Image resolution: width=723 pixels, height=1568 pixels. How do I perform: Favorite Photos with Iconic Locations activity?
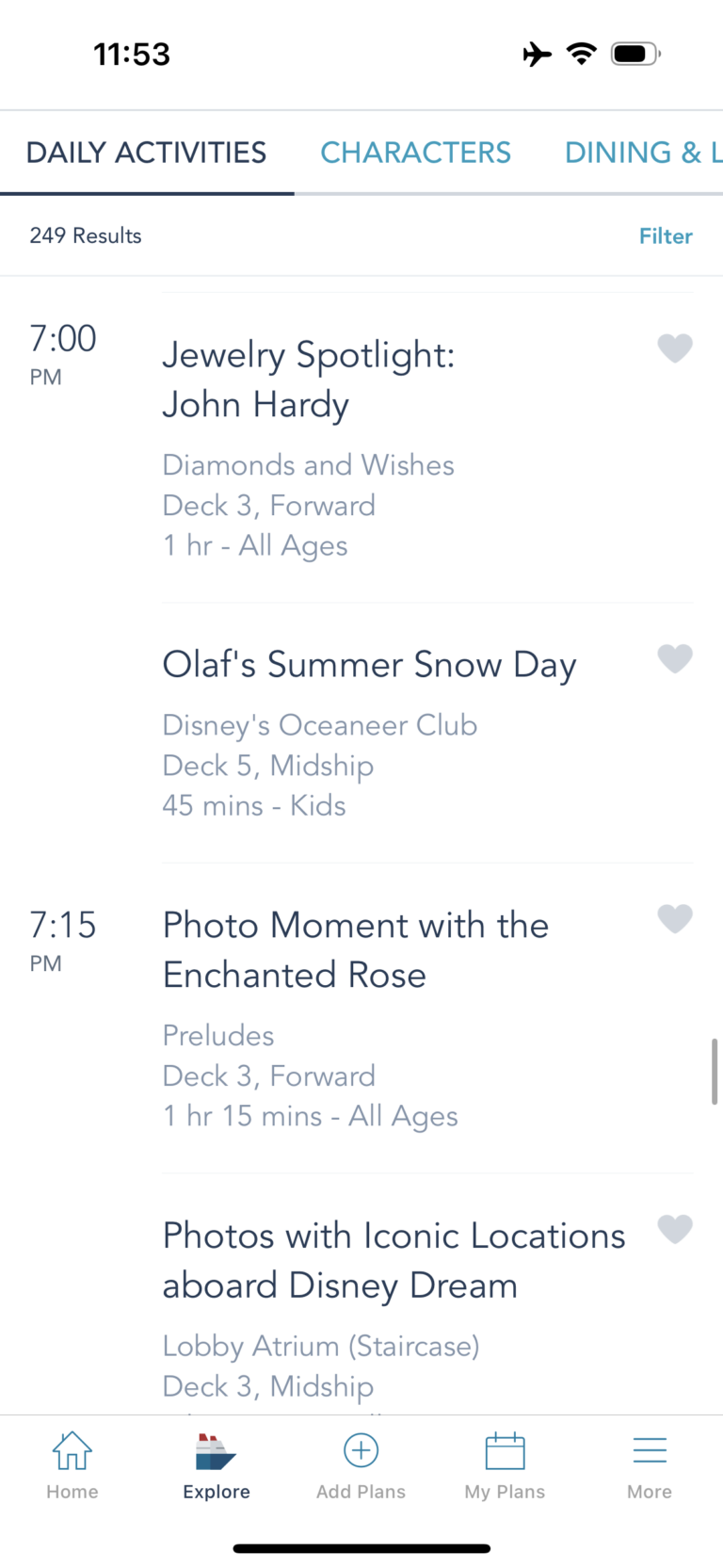(x=675, y=1230)
